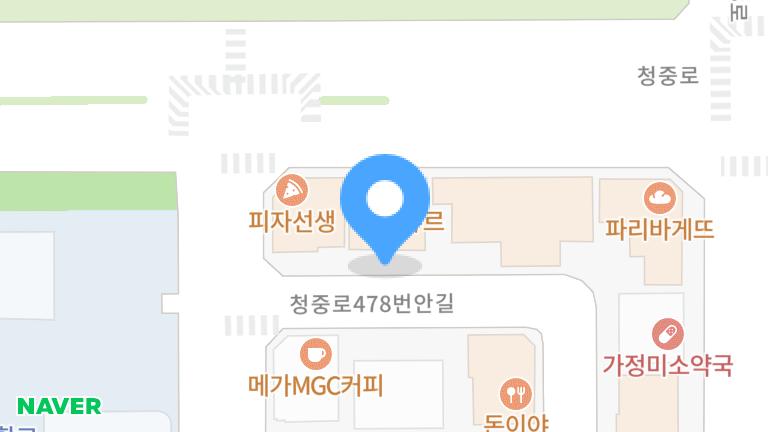Open the 돈이야 restaurant marker

click(x=516, y=393)
